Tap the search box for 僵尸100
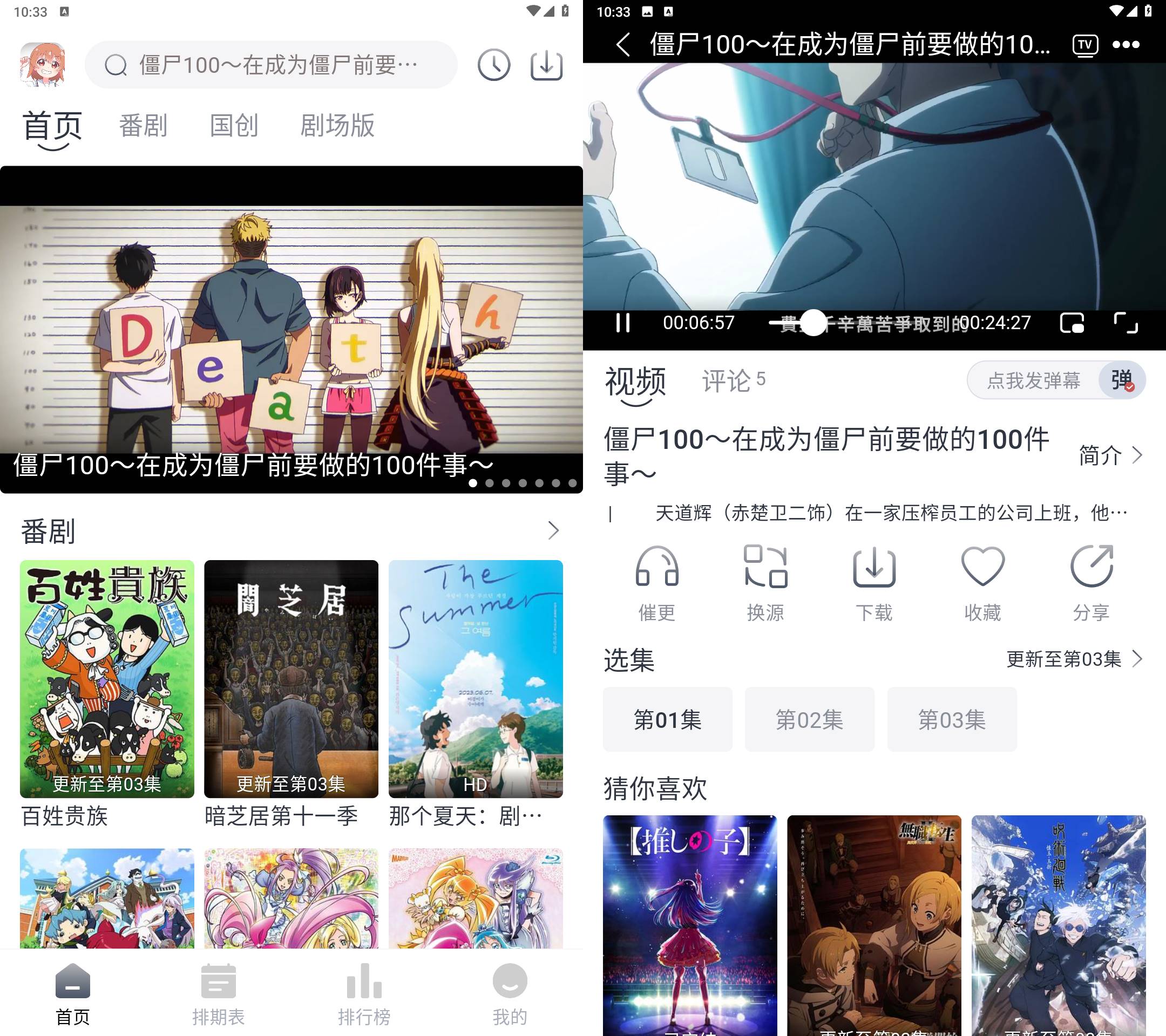This screenshot has height=1036, width=1166. [x=271, y=65]
